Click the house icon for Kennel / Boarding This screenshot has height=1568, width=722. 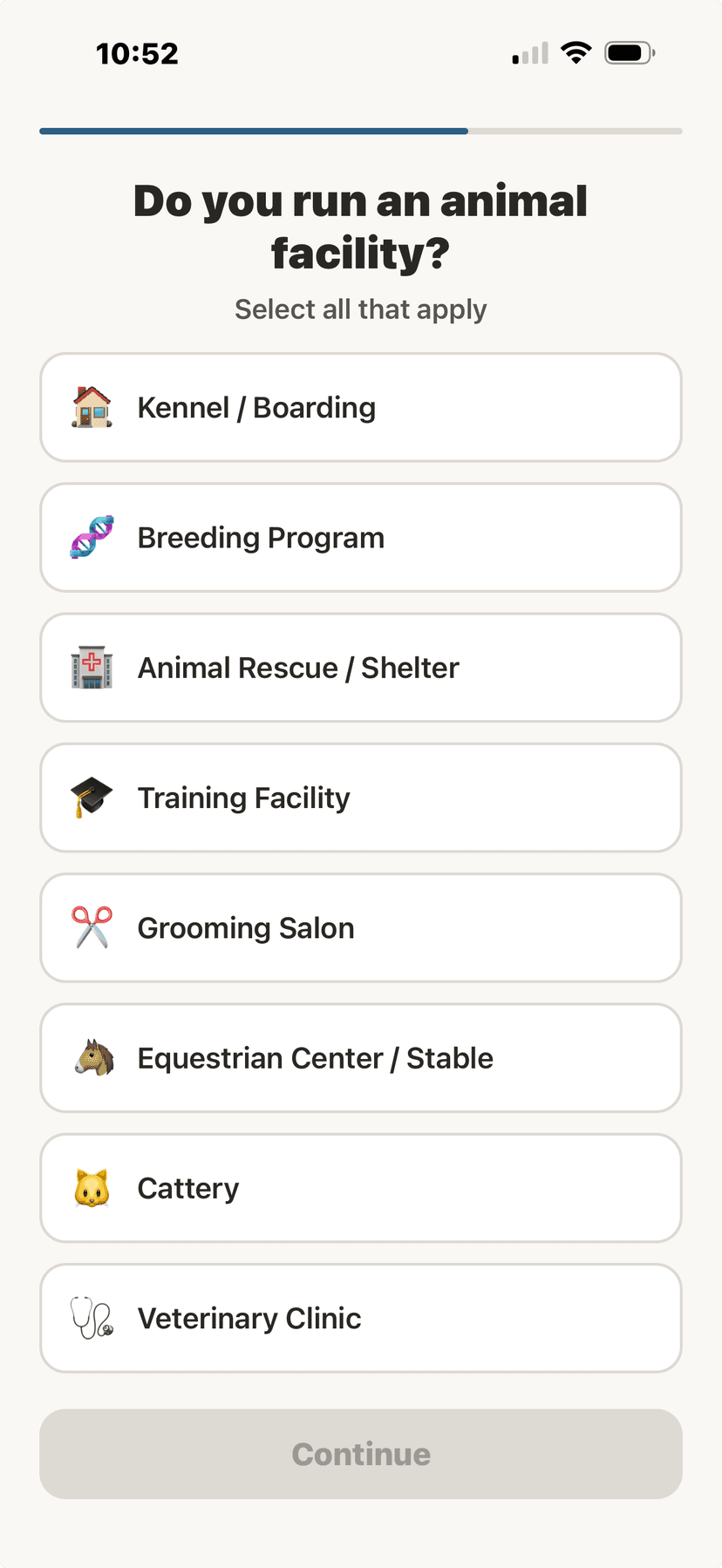pyautogui.click(x=90, y=407)
